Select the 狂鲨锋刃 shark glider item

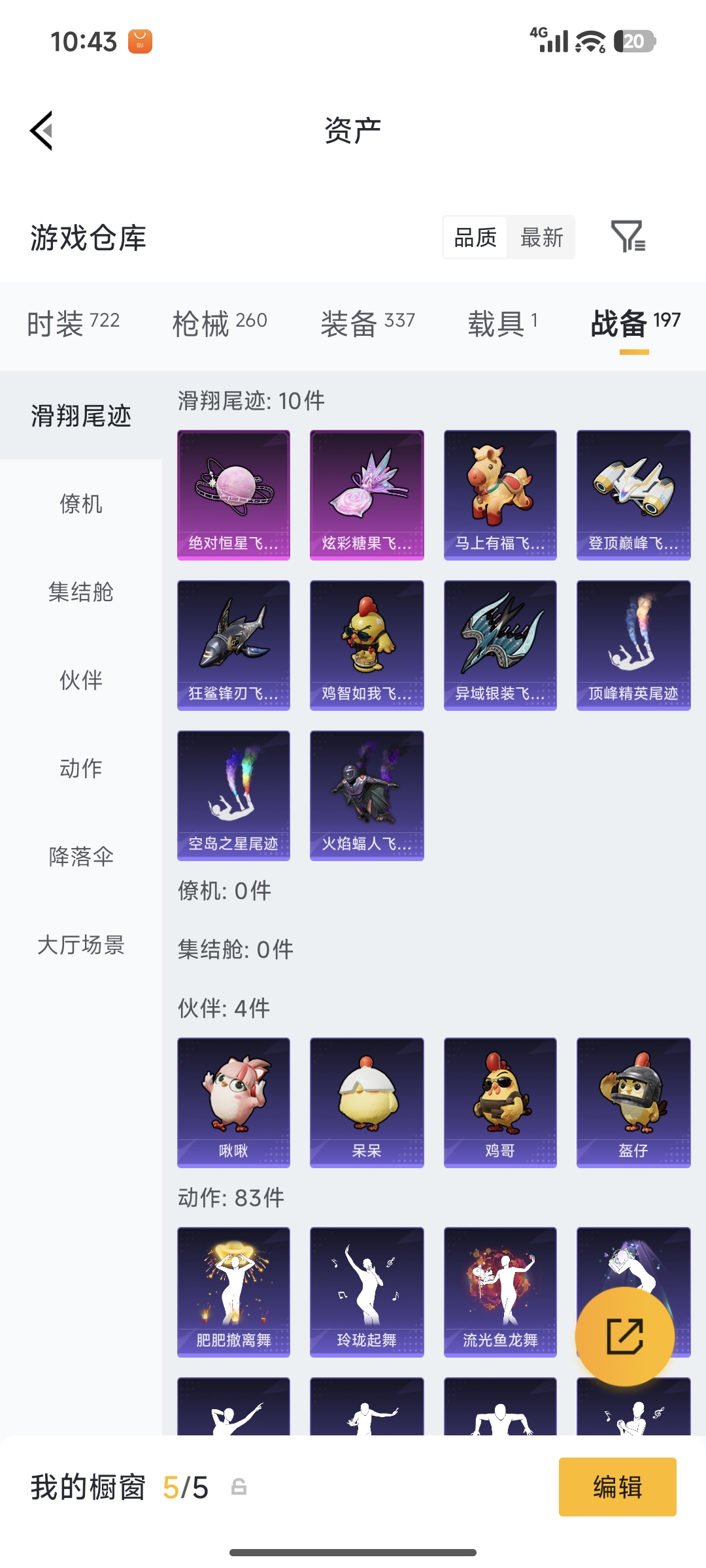click(x=233, y=645)
